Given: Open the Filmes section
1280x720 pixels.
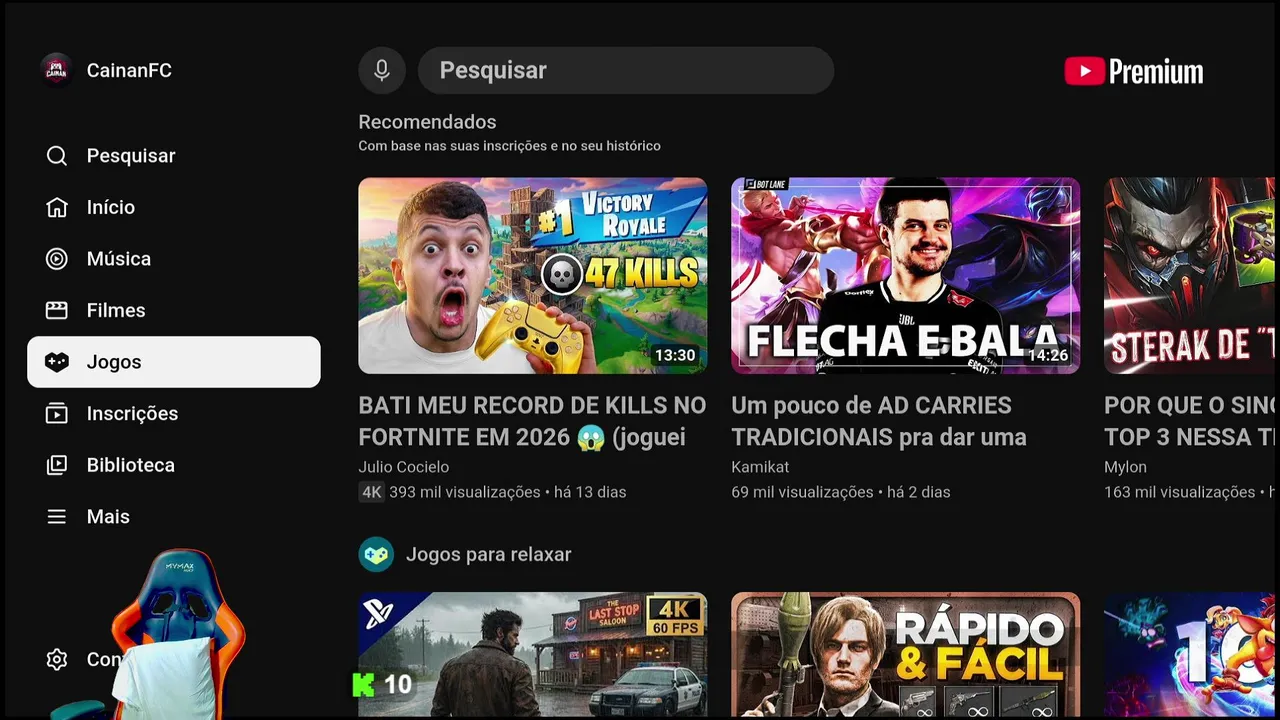Looking at the screenshot, I should pos(115,310).
